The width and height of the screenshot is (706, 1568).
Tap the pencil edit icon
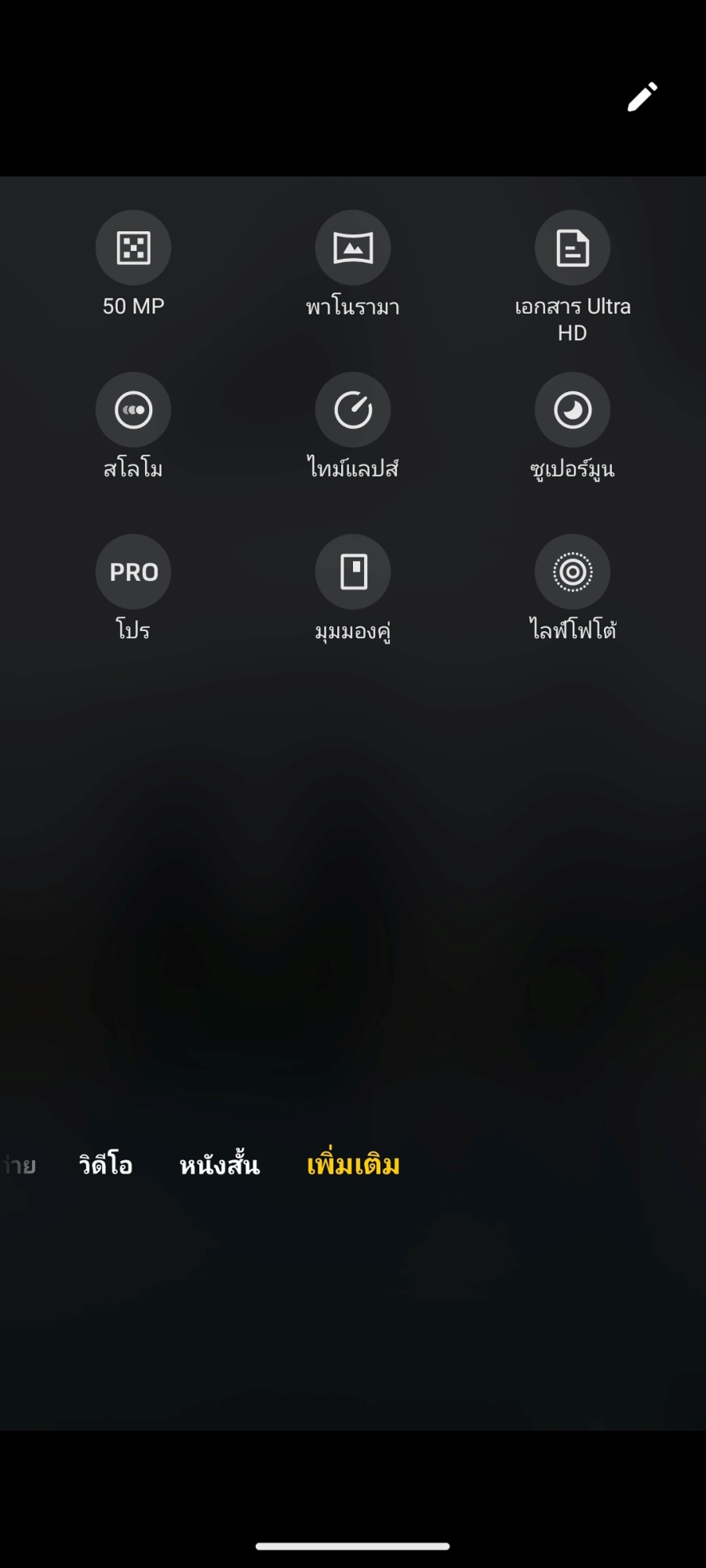(x=642, y=97)
